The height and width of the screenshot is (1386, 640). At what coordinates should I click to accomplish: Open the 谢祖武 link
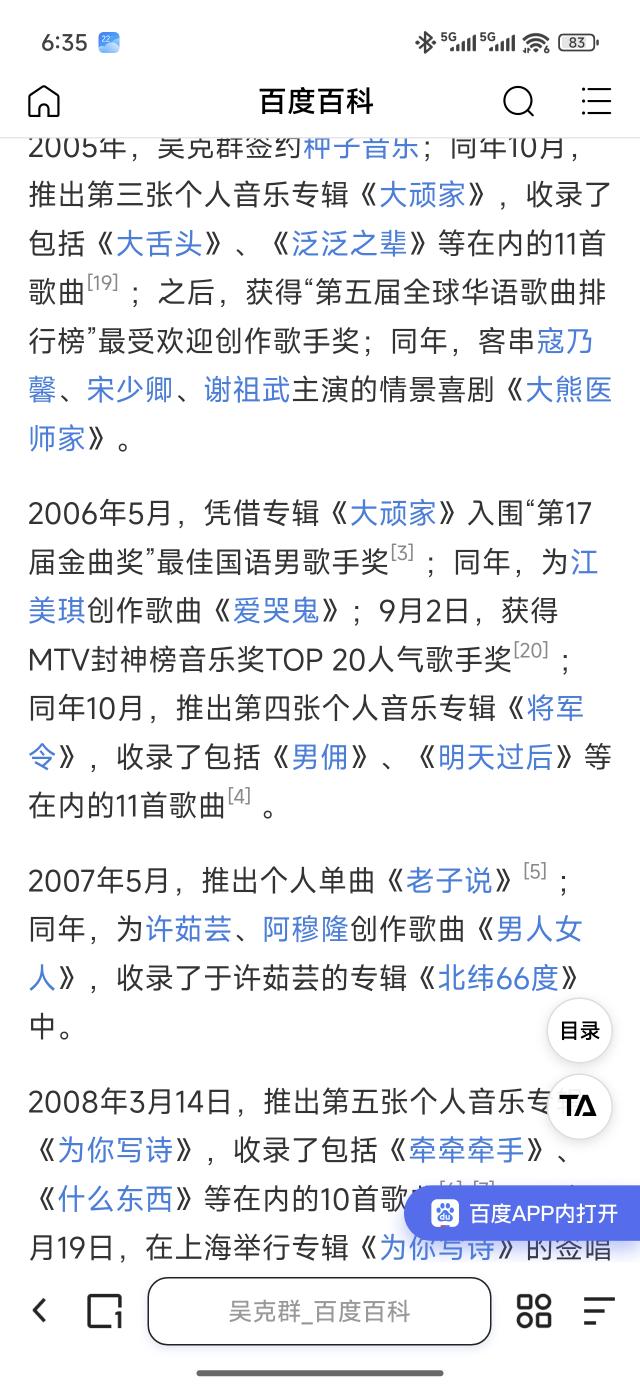tap(248, 389)
